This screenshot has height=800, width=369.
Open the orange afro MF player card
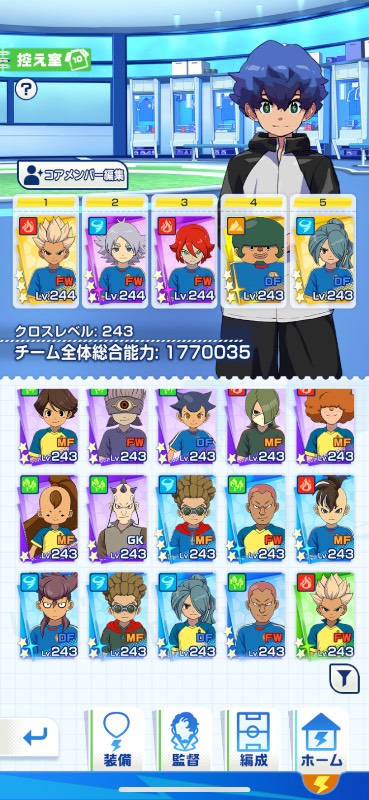(x=325, y=427)
